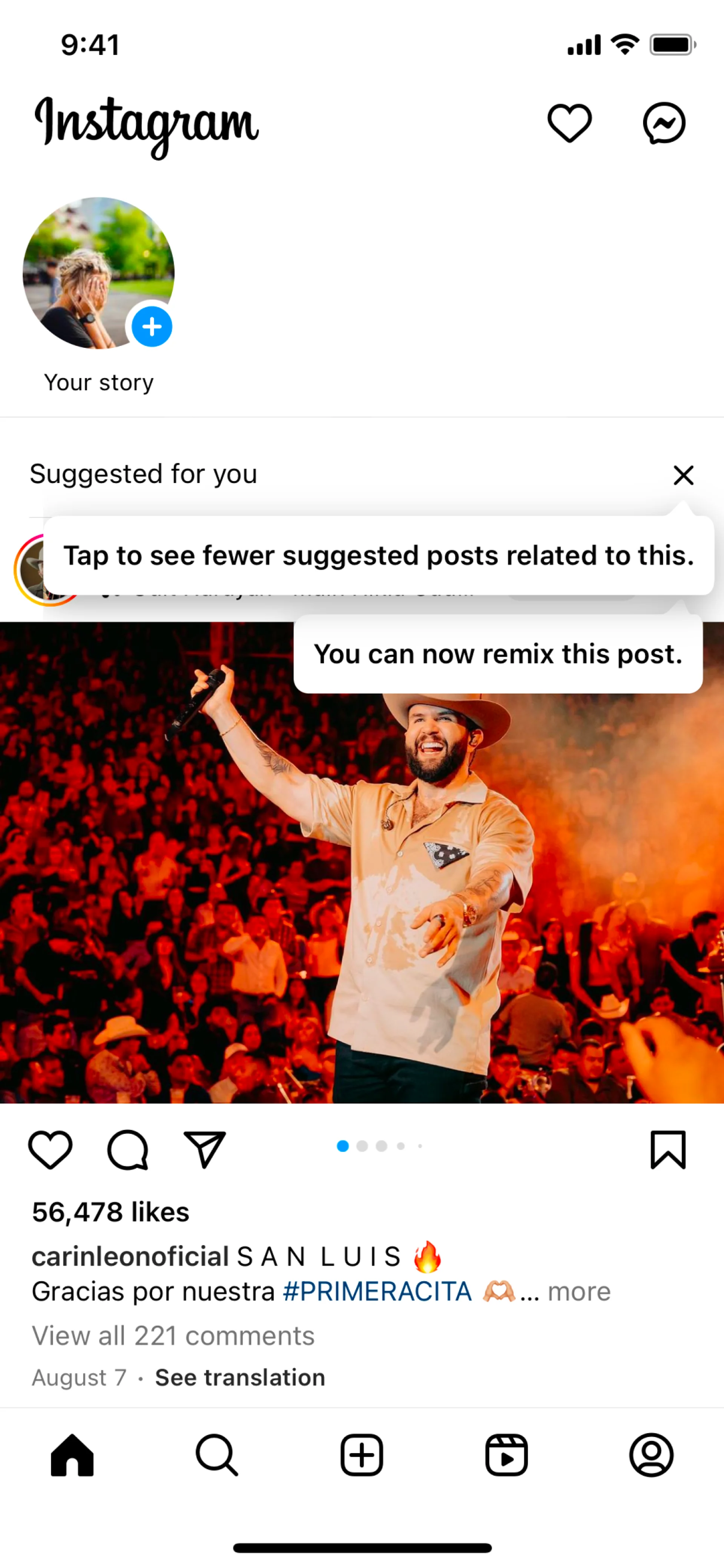This screenshot has height=1568, width=724.
Task: Go to the Home tab
Action: click(72, 1455)
